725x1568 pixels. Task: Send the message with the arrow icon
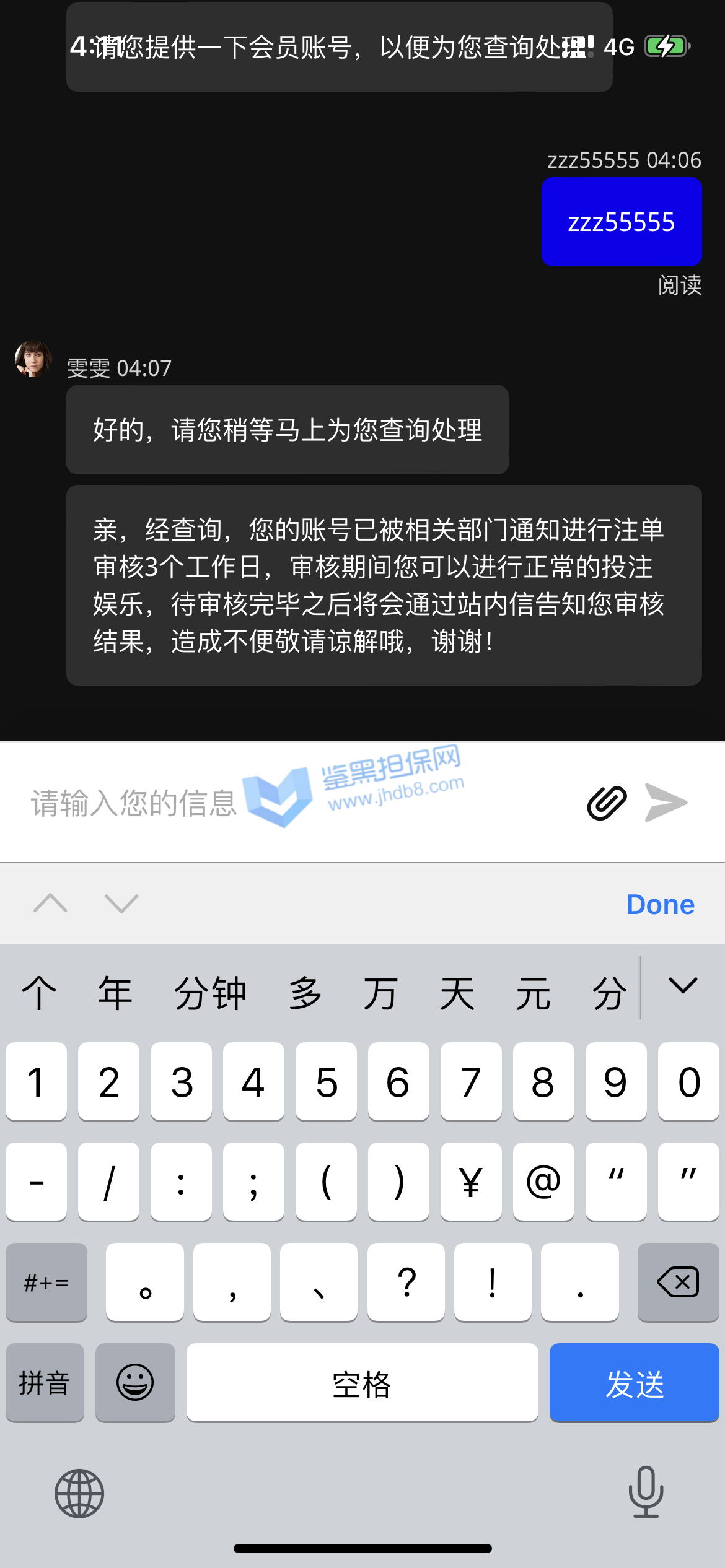[666, 803]
